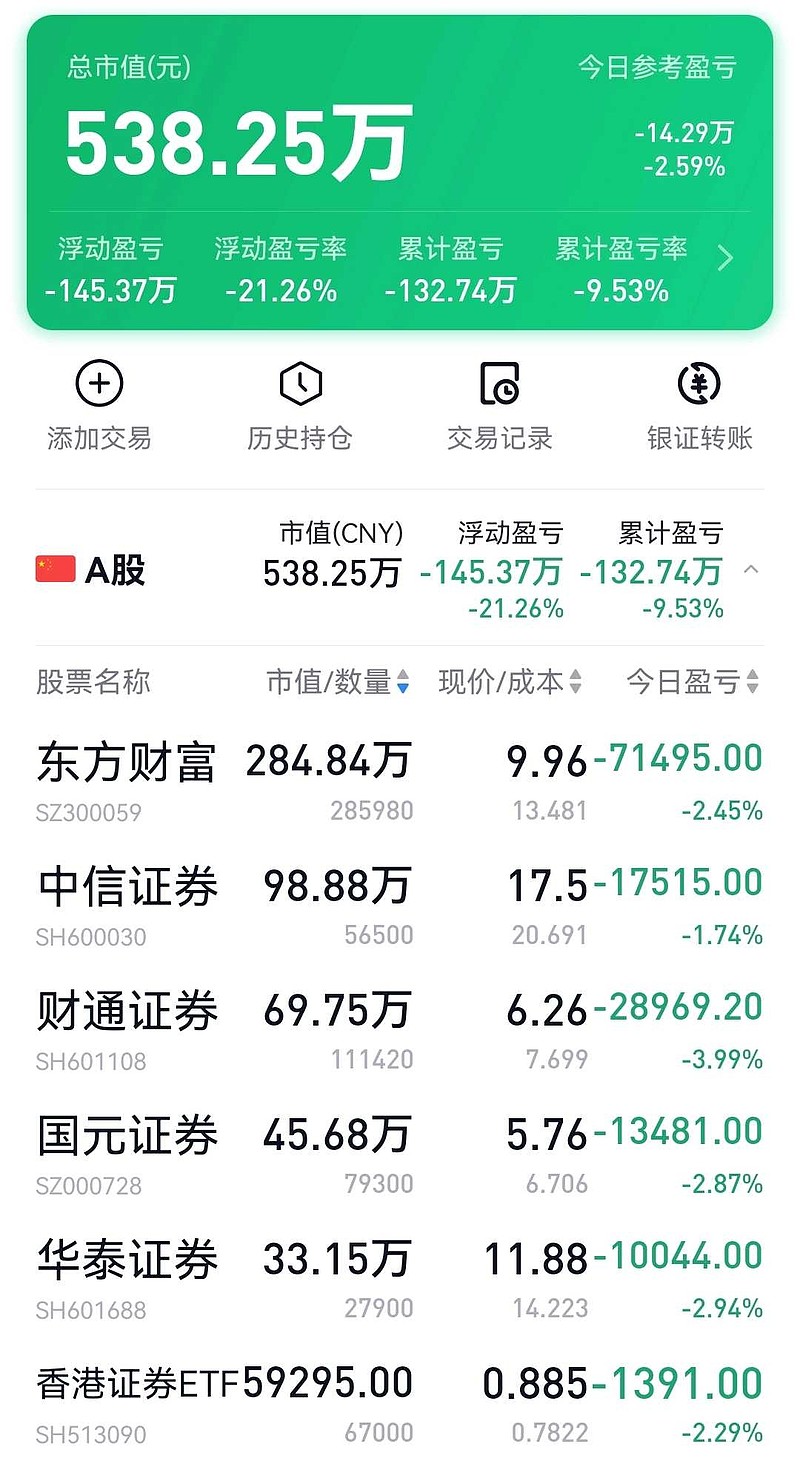The image size is (800, 1464).
Task: Sort holdings by 今日盈亏
Action: tap(693, 682)
